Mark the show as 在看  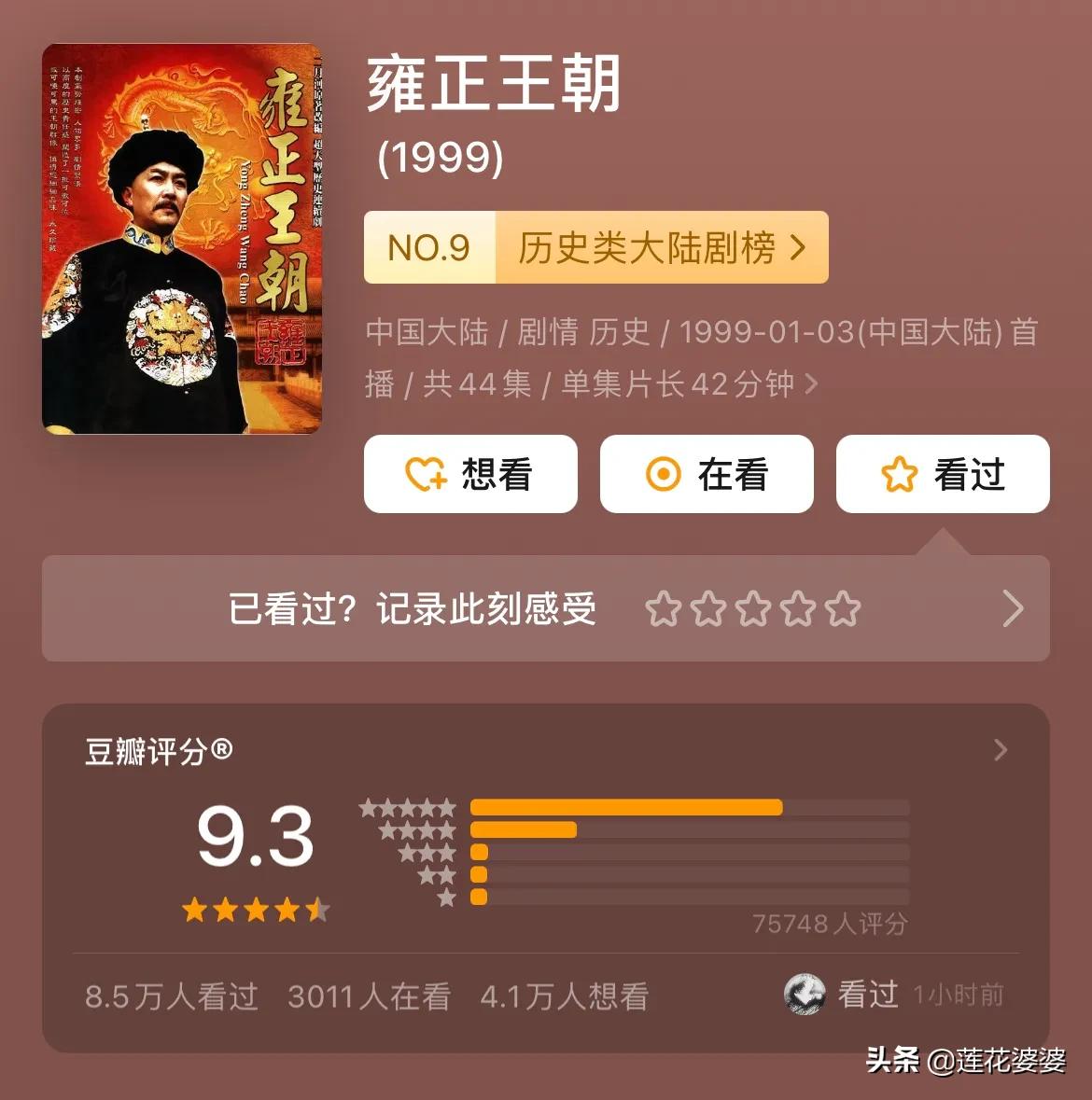tap(707, 474)
